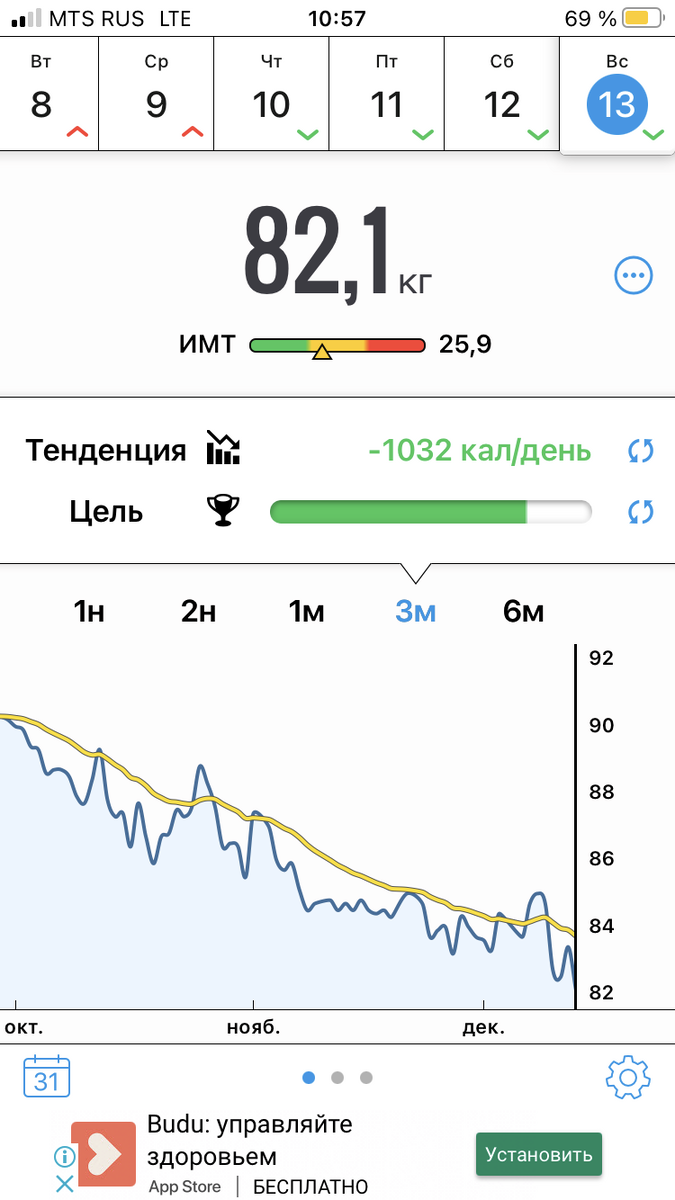Viewport: 675px width, 1200px height.
Task: Go to the second page indicator dot
Action: click(337, 1077)
